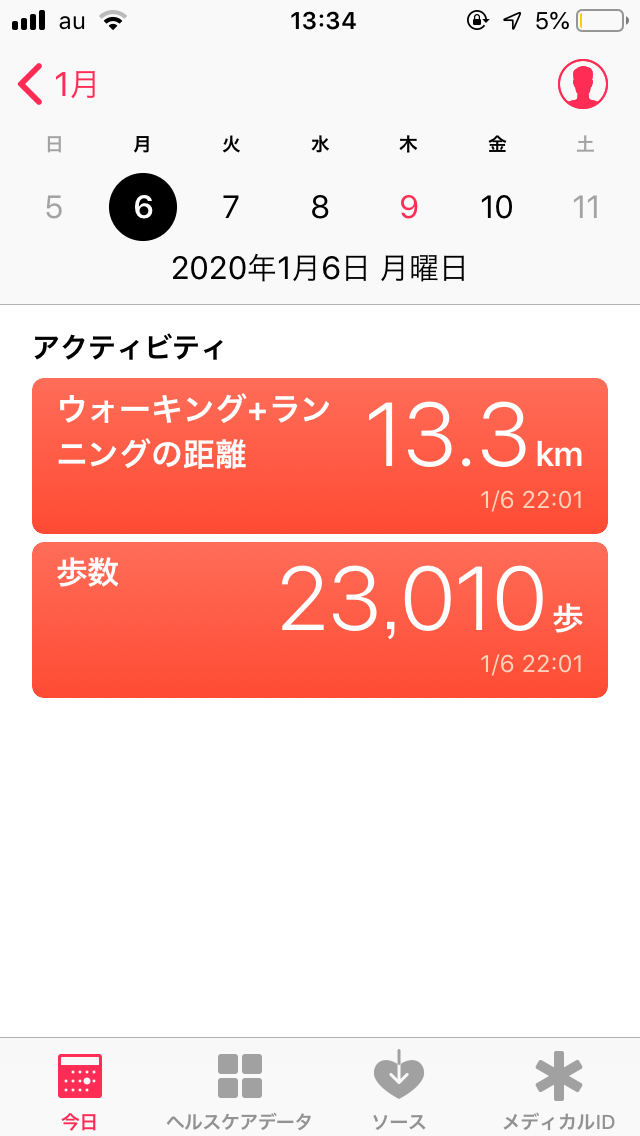
Task: Select Friday the 10th
Action: click(497, 207)
